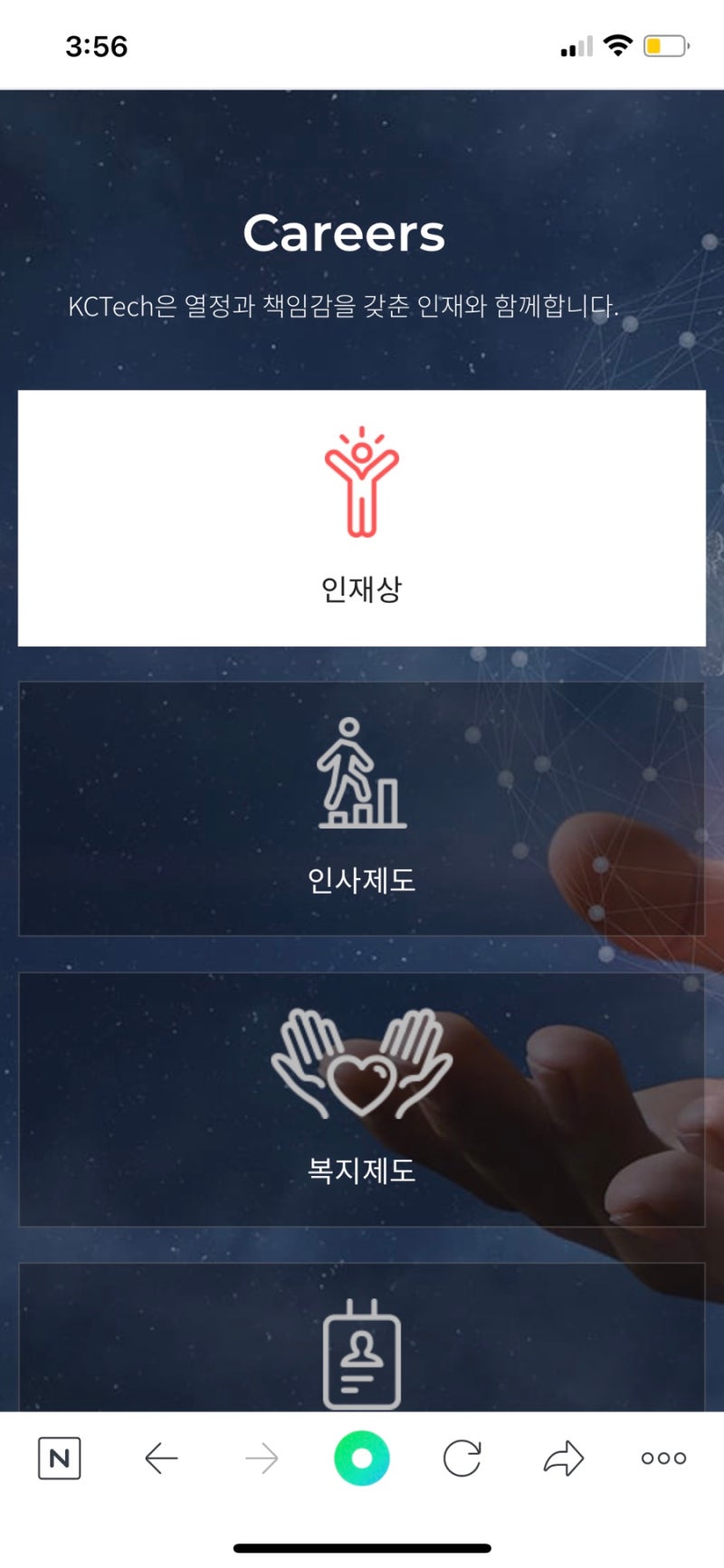
Task: Share this page
Action: (x=563, y=1458)
